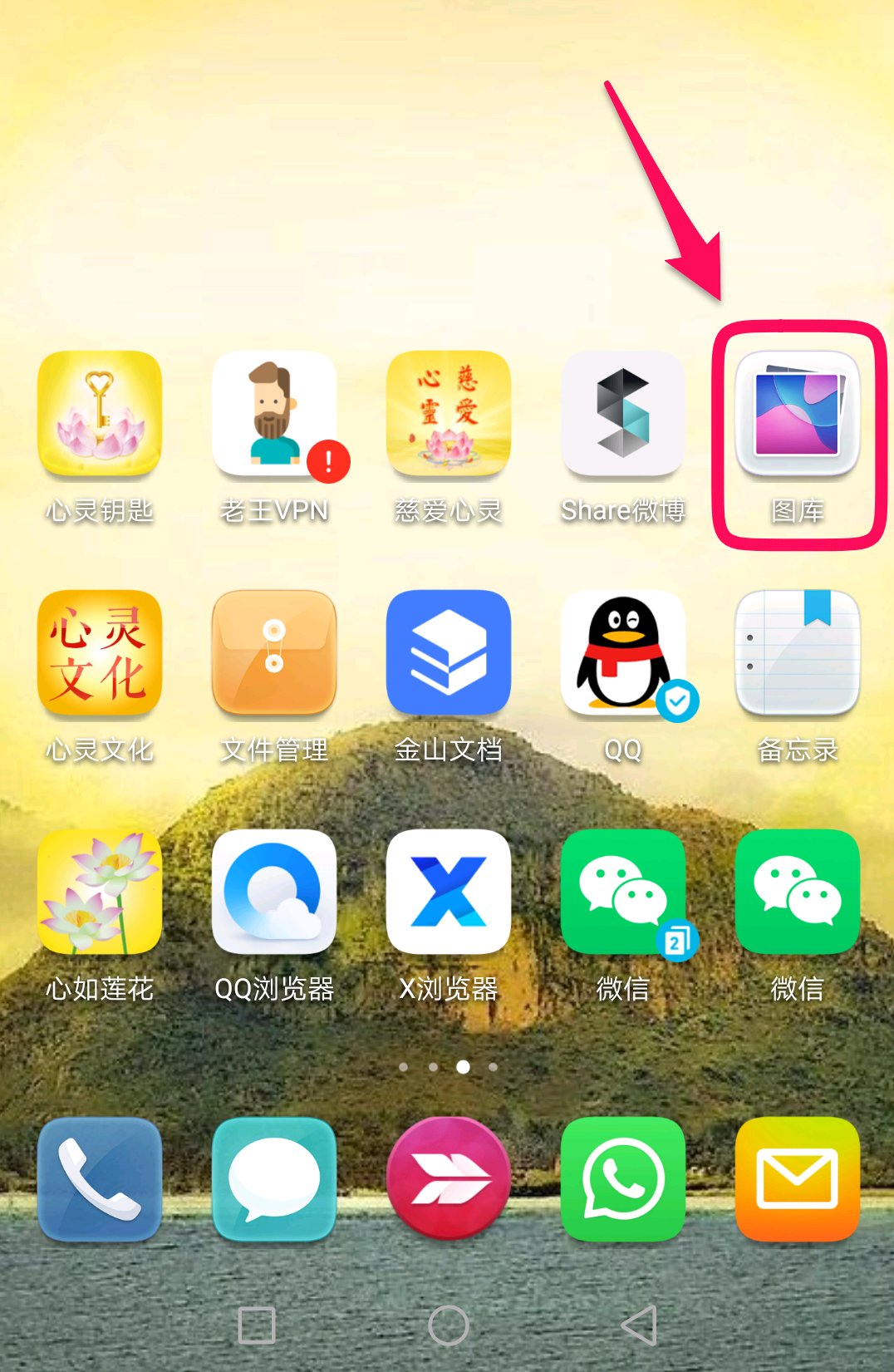894x1372 pixels.
Task: Launch 金山文档
Action: [x=449, y=654]
